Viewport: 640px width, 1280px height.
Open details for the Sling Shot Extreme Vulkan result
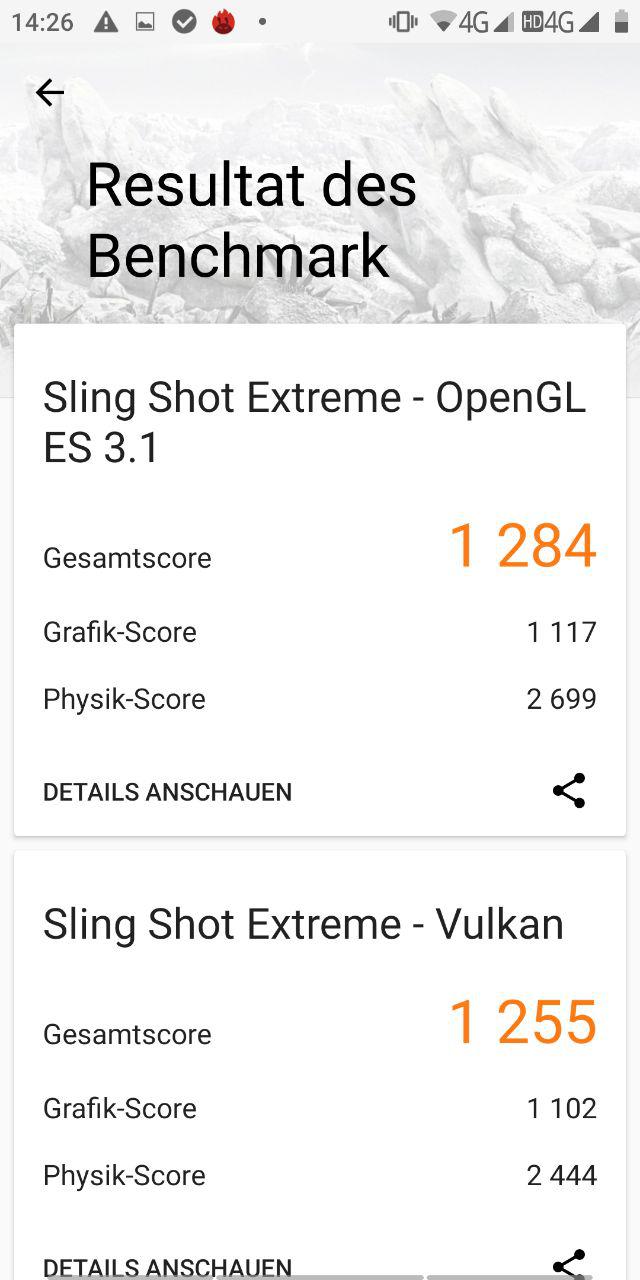click(x=167, y=1266)
